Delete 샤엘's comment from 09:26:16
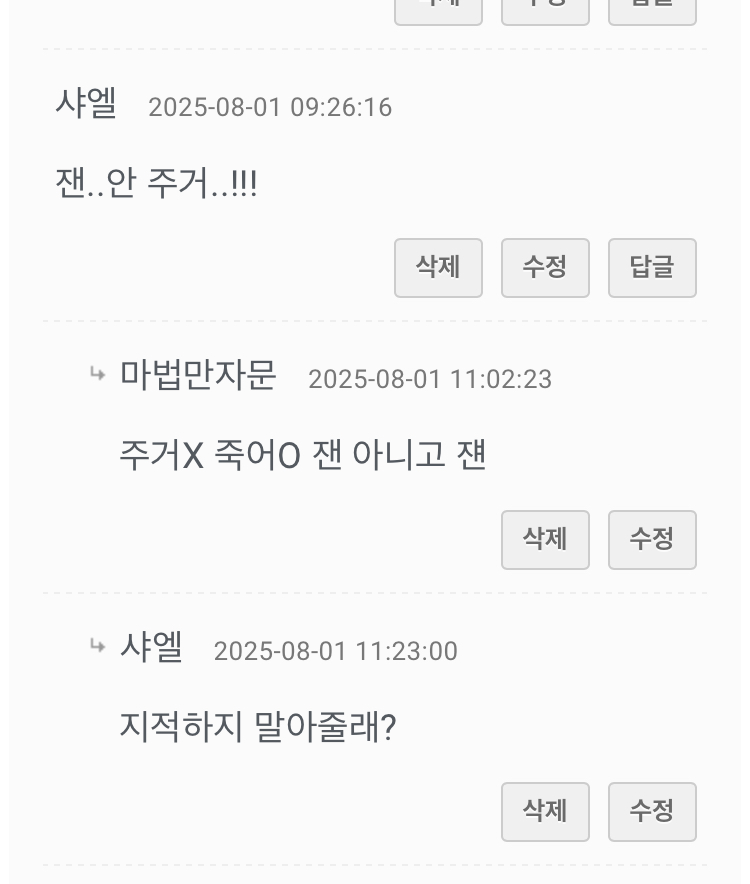Viewport: 750px width, 884px height. click(x=438, y=267)
